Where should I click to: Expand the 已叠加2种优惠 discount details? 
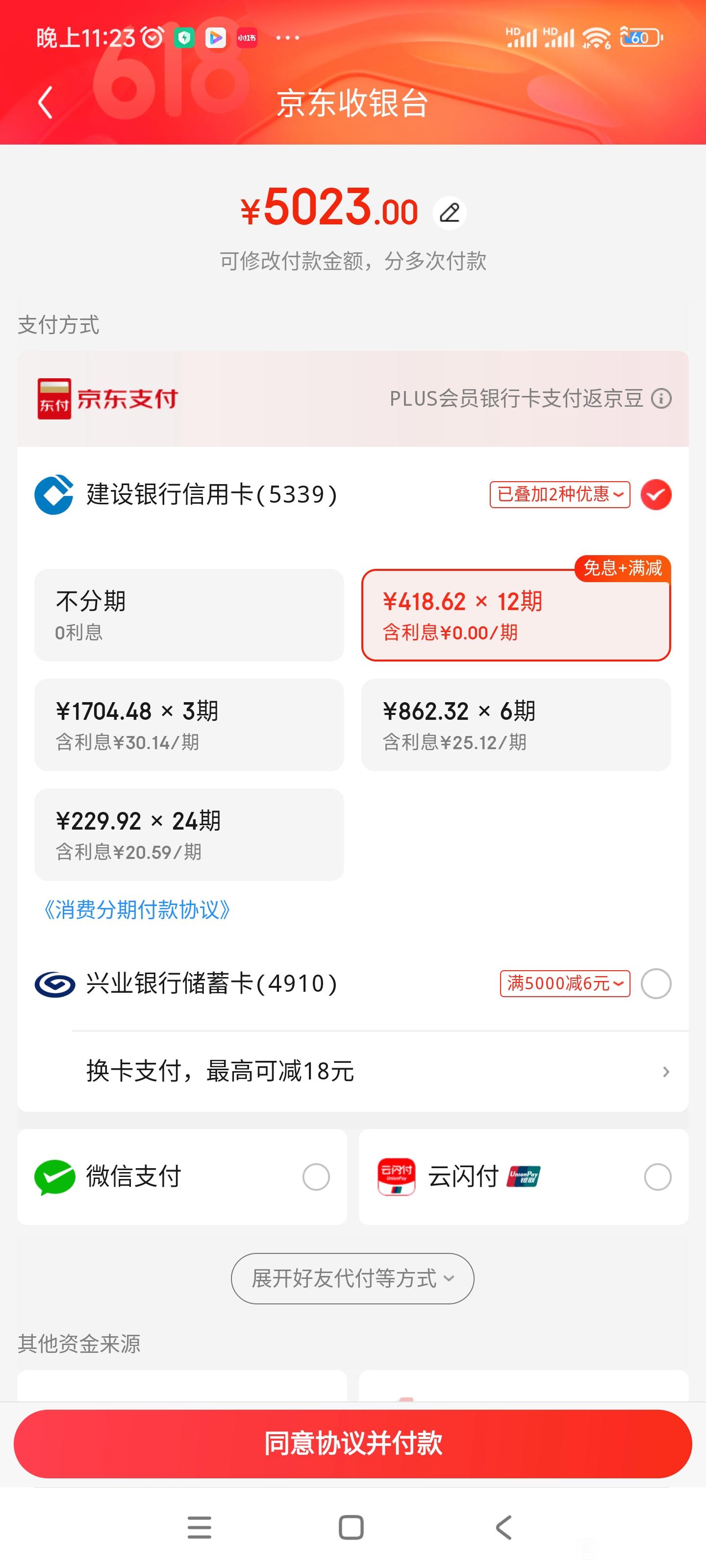560,494
